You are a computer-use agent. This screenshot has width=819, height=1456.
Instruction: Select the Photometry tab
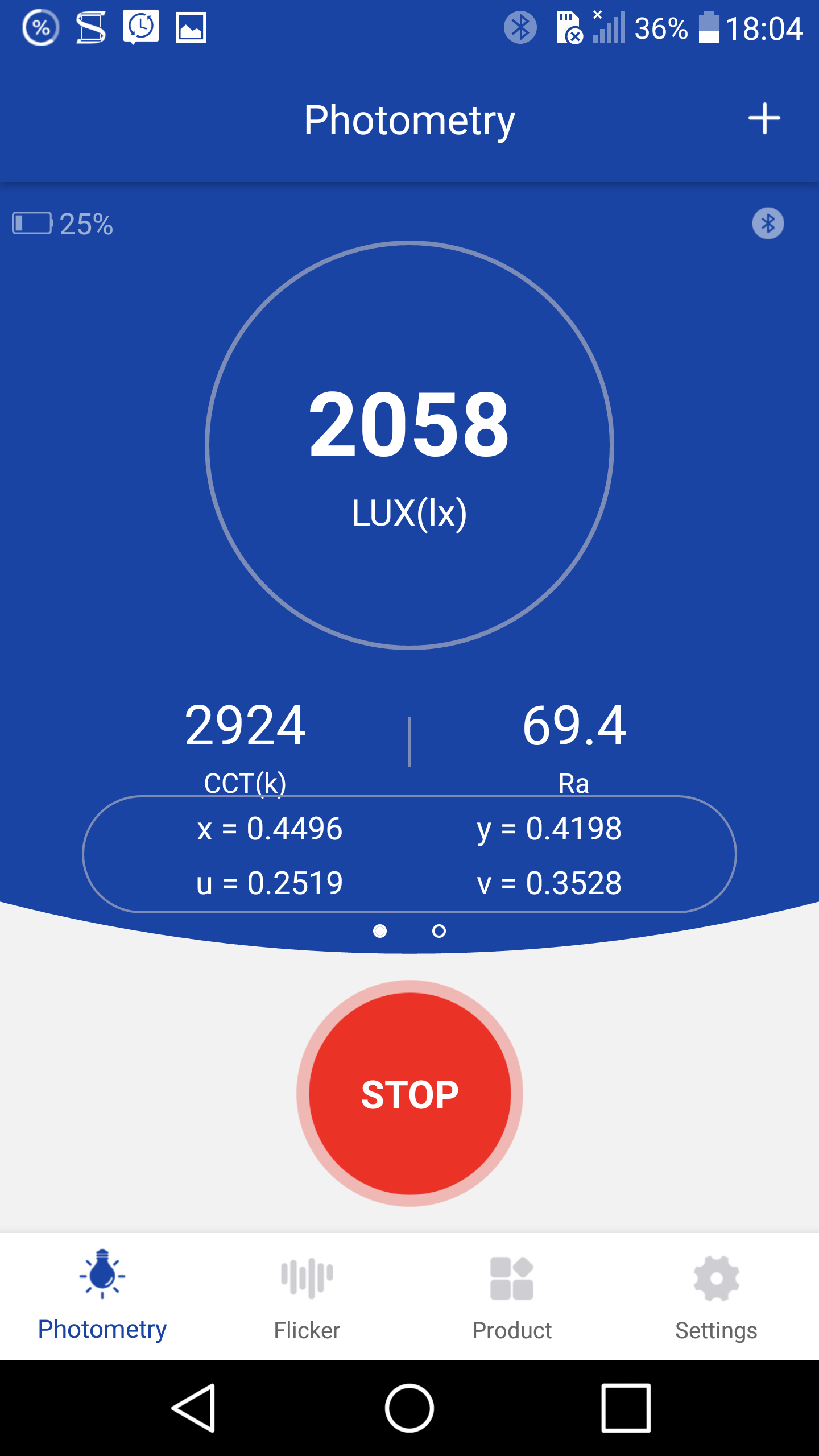pos(102,1298)
